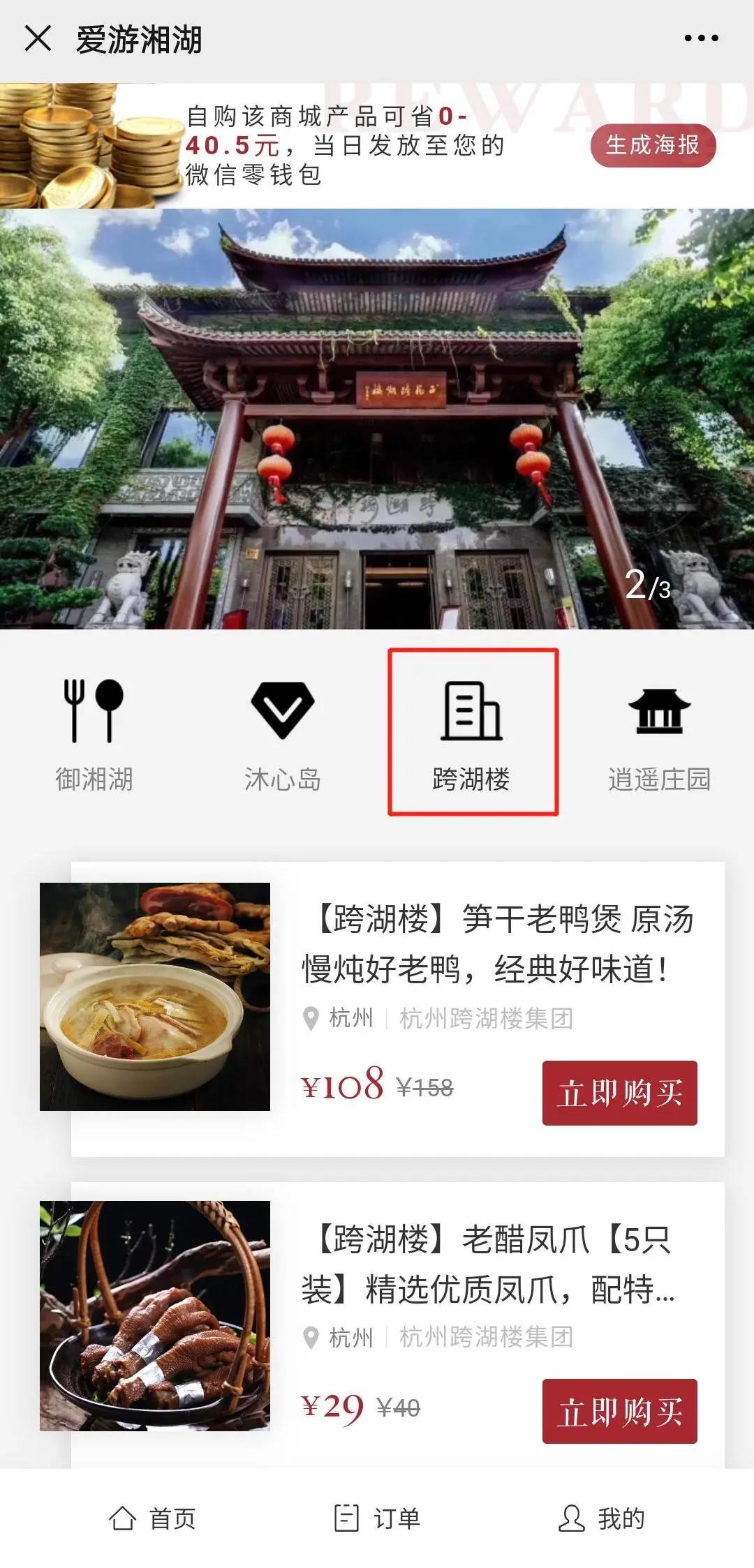Viewport: 754px width, 1568px height.
Task: Tap the 生成海报 button
Action: (653, 145)
